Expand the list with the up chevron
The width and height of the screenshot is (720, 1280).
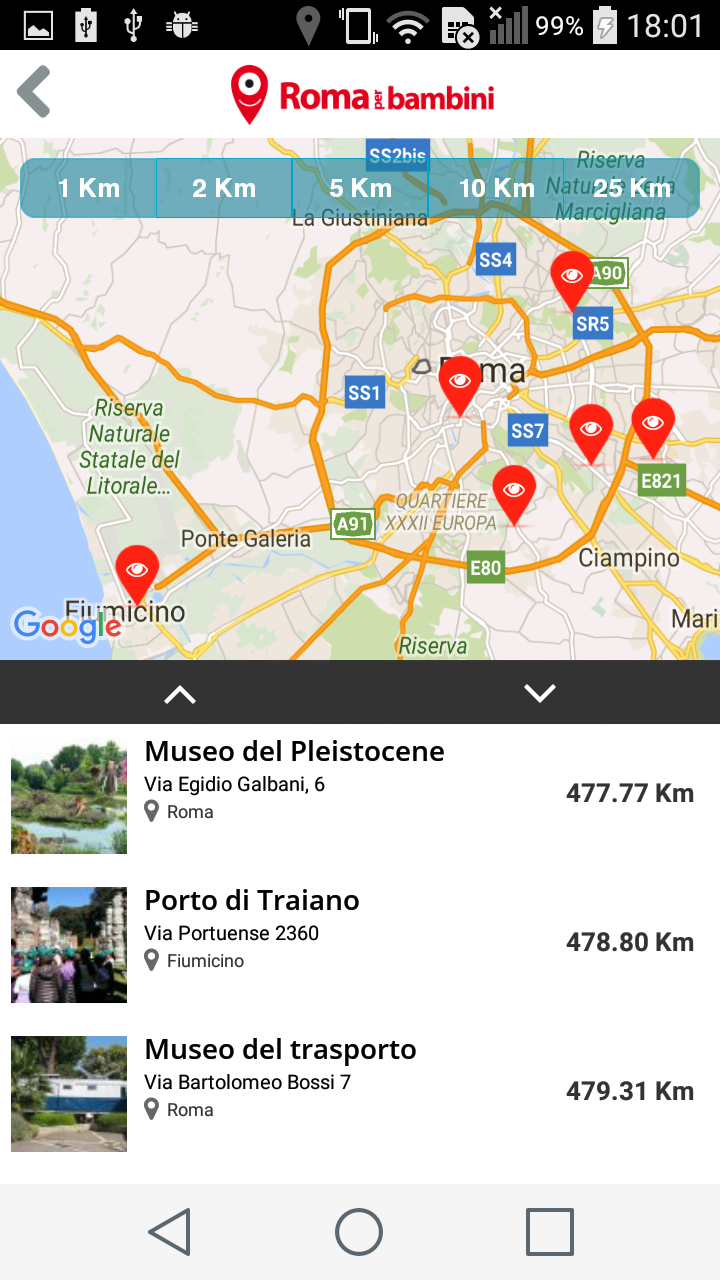click(x=180, y=693)
